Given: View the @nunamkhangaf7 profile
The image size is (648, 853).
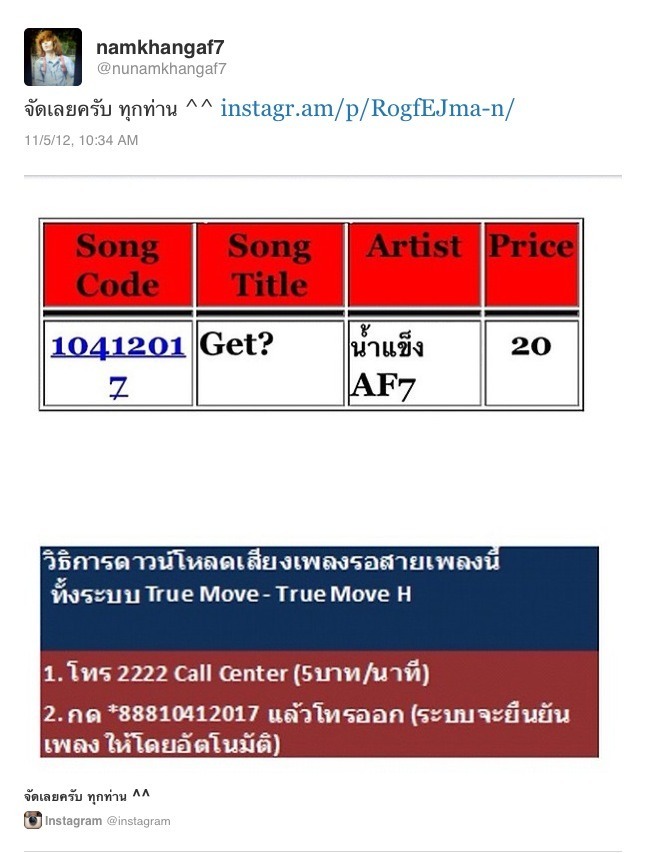Looking at the screenshot, I should click(x=161, y=69).
